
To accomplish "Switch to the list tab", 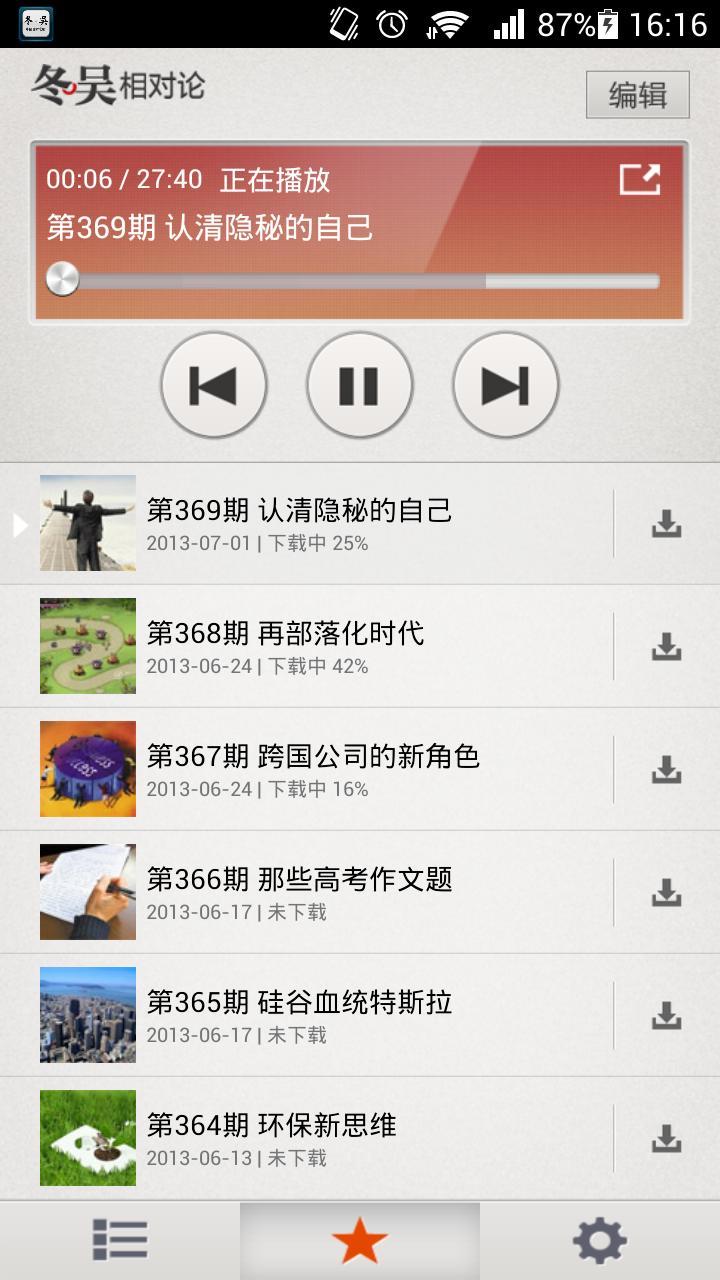I will coord(120,1241).
